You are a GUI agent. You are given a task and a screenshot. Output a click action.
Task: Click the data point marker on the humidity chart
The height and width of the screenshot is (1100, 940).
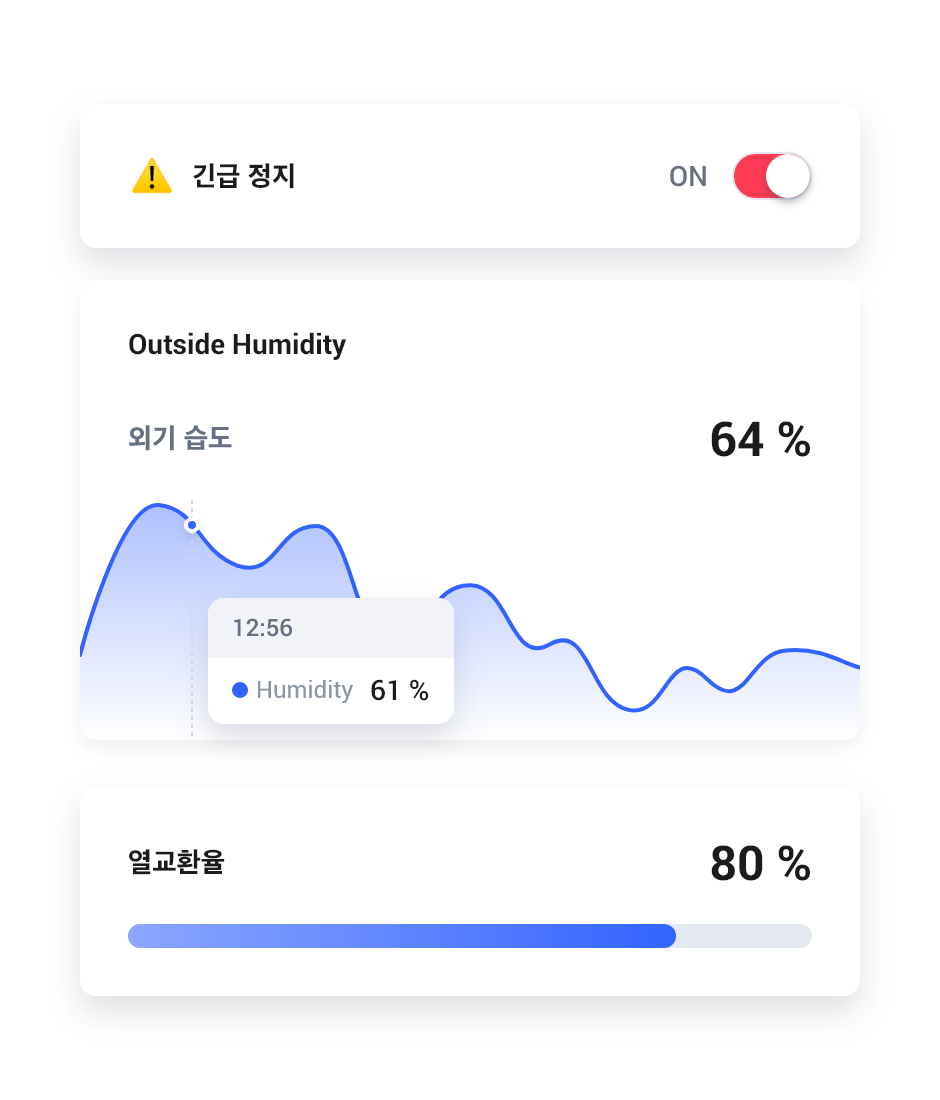coord(192,524)
